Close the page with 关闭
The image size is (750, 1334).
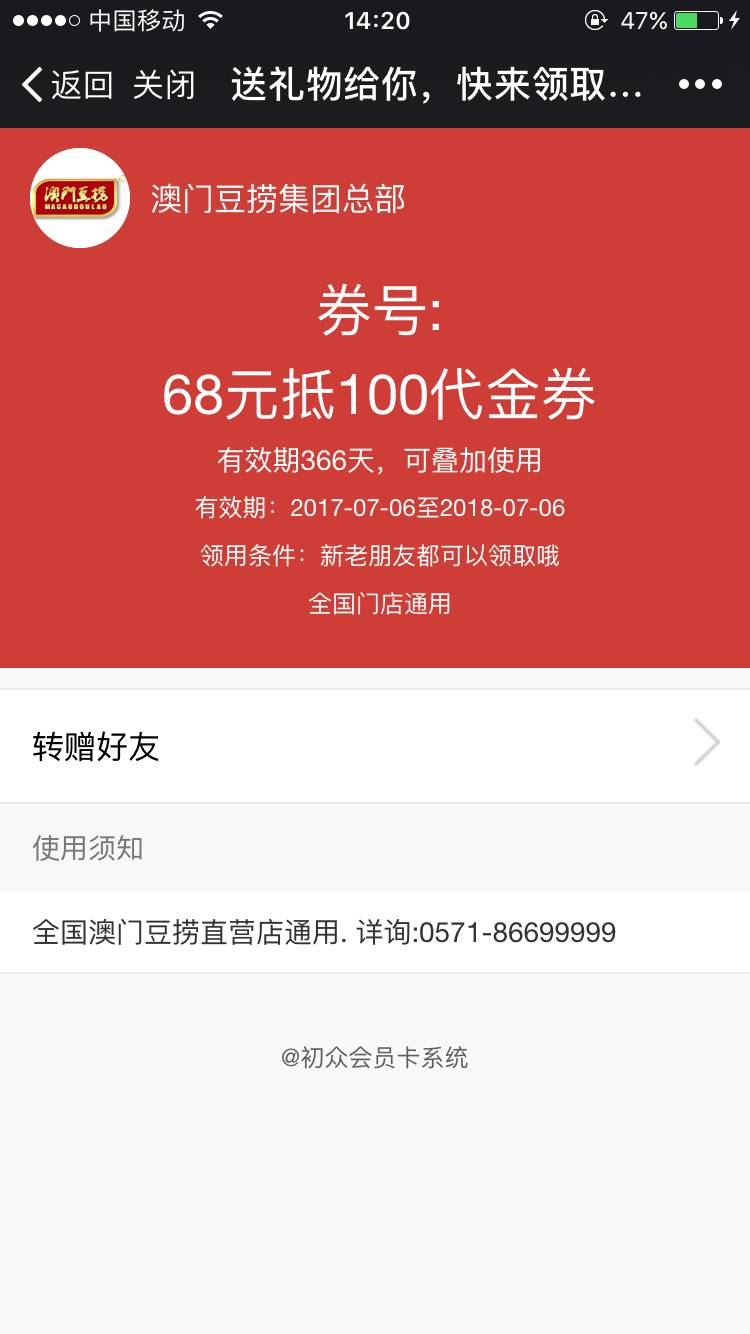(164, 85)
